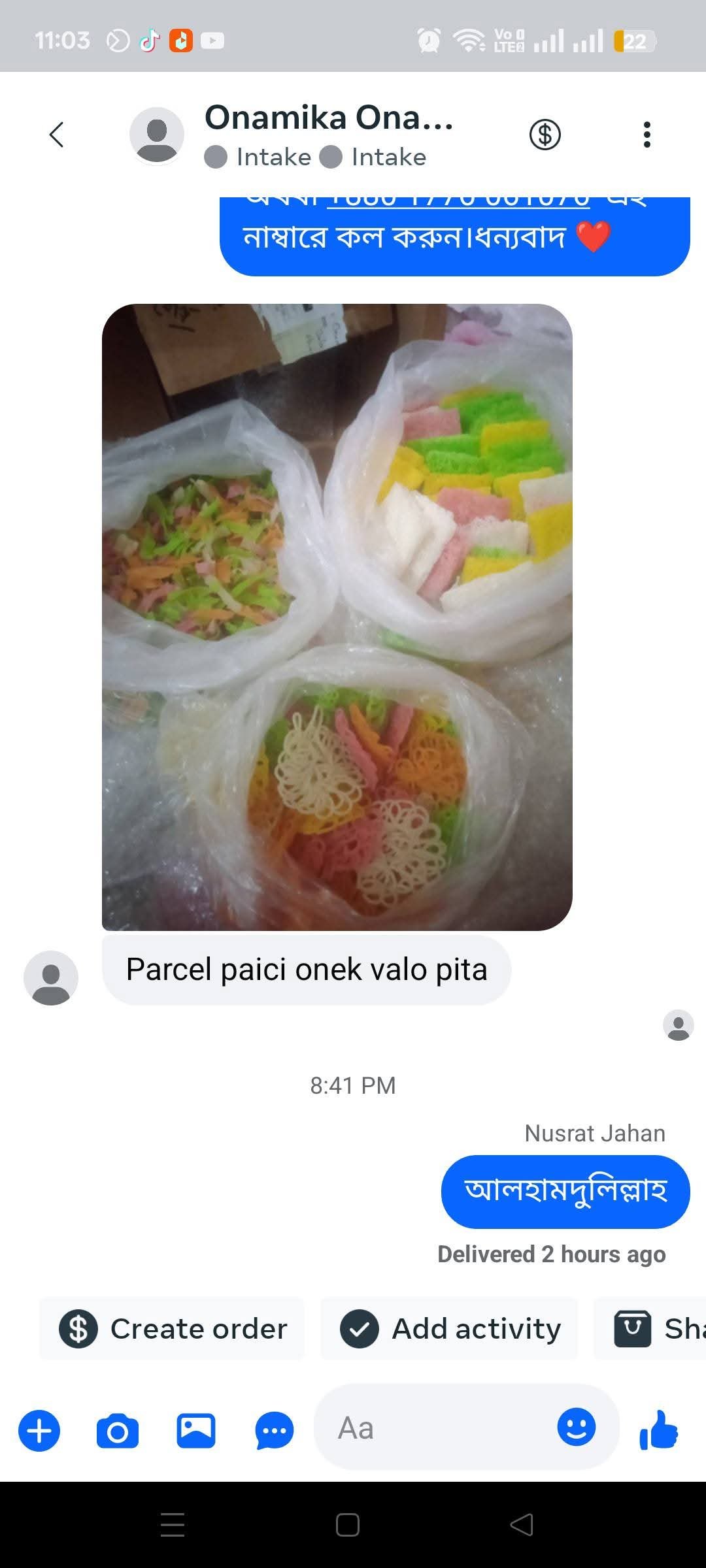
Task: Open the emoji picker smiley
Action: tap(576, 1427)
